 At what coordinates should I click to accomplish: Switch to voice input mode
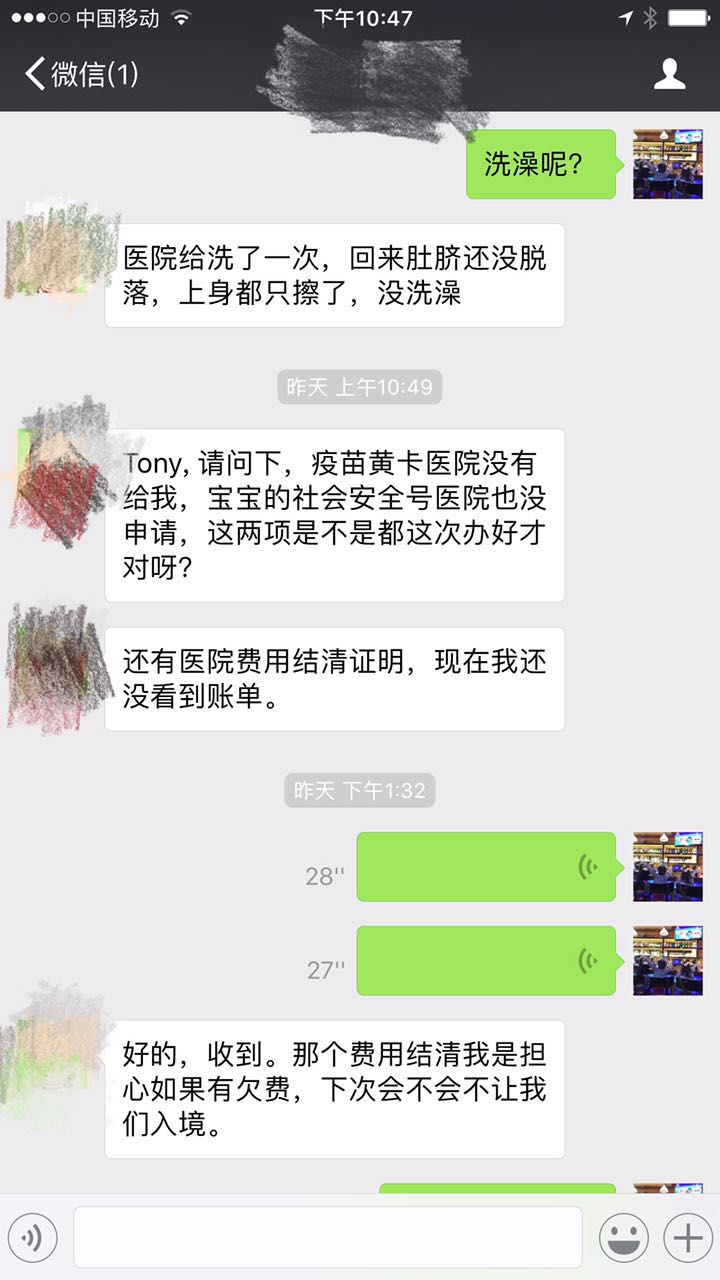(32, 1238)
